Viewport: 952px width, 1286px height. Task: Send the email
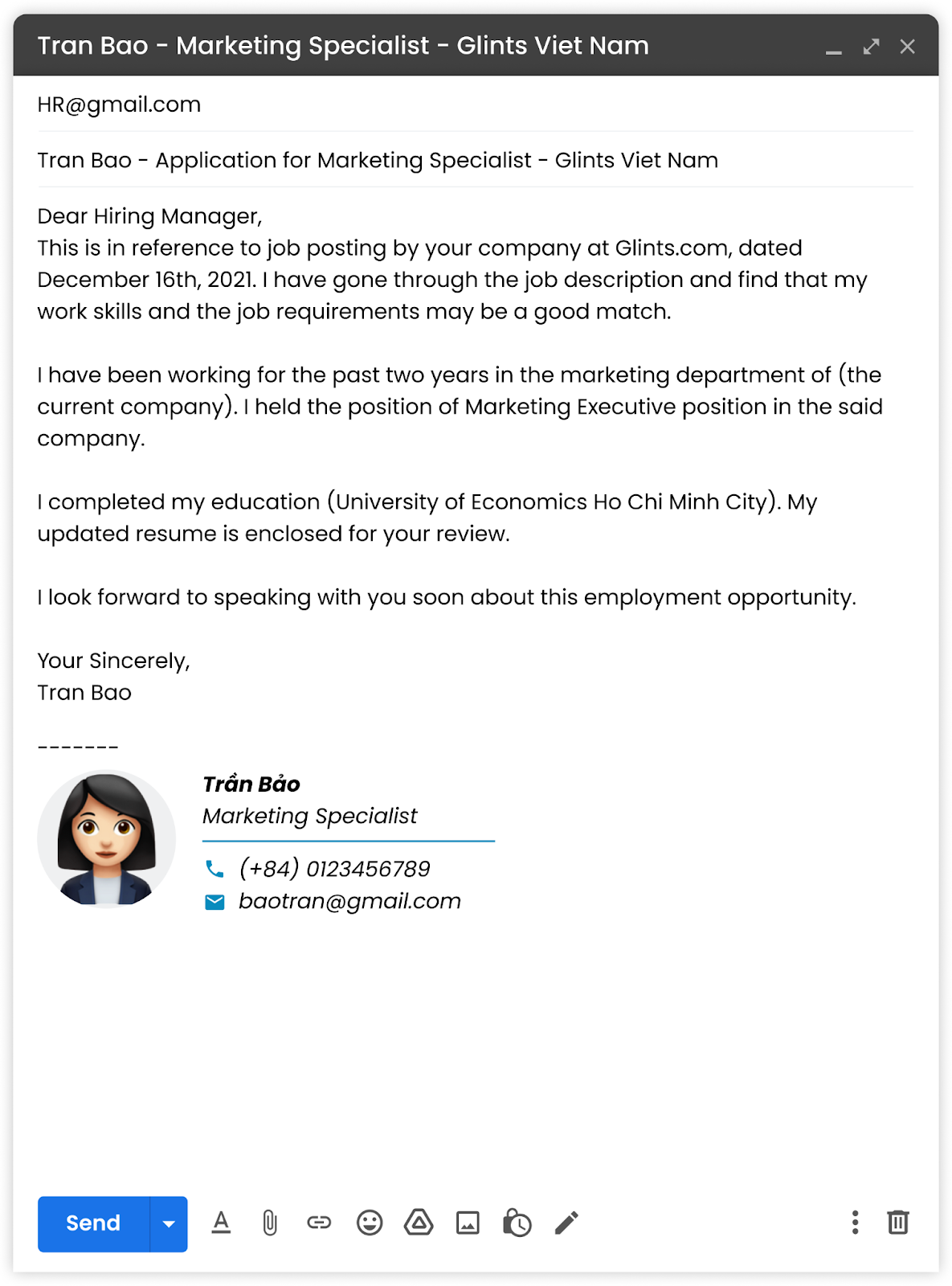tap(93, 1223)
